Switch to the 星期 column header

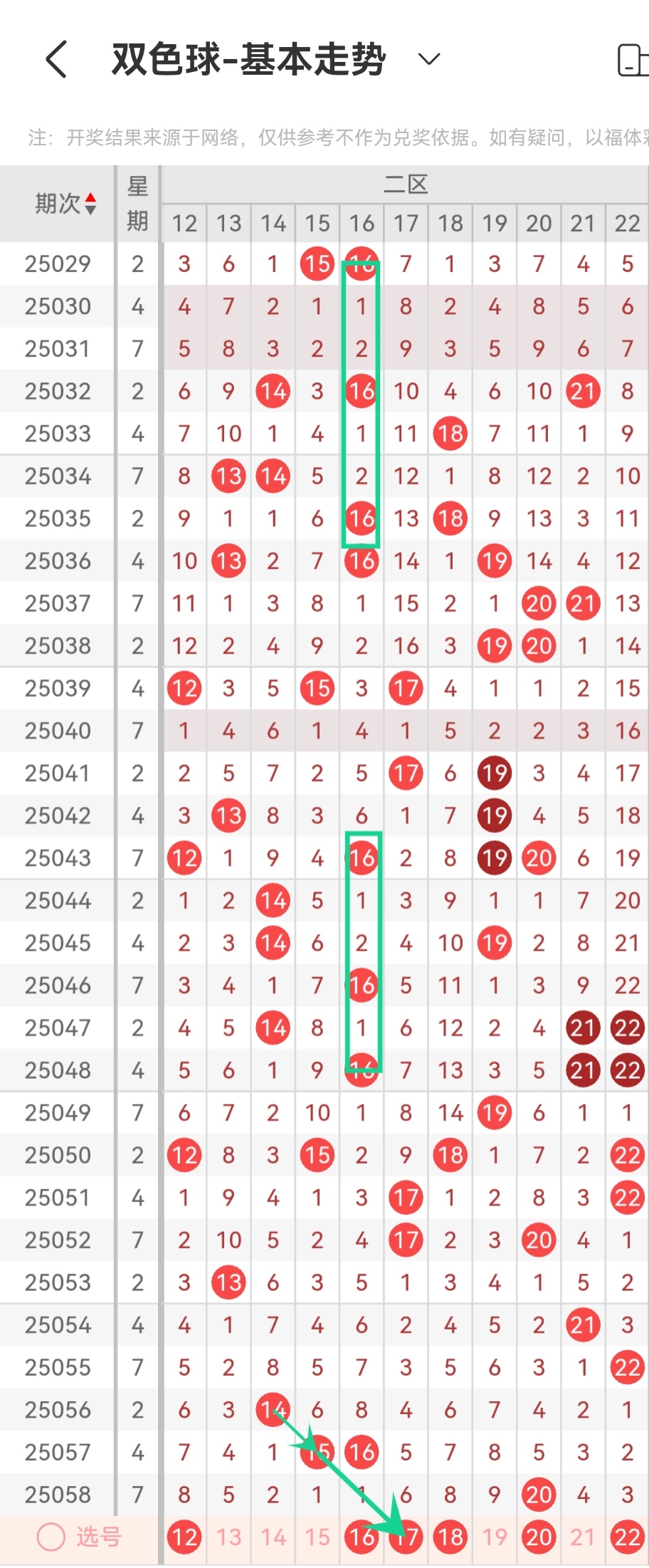137,201
